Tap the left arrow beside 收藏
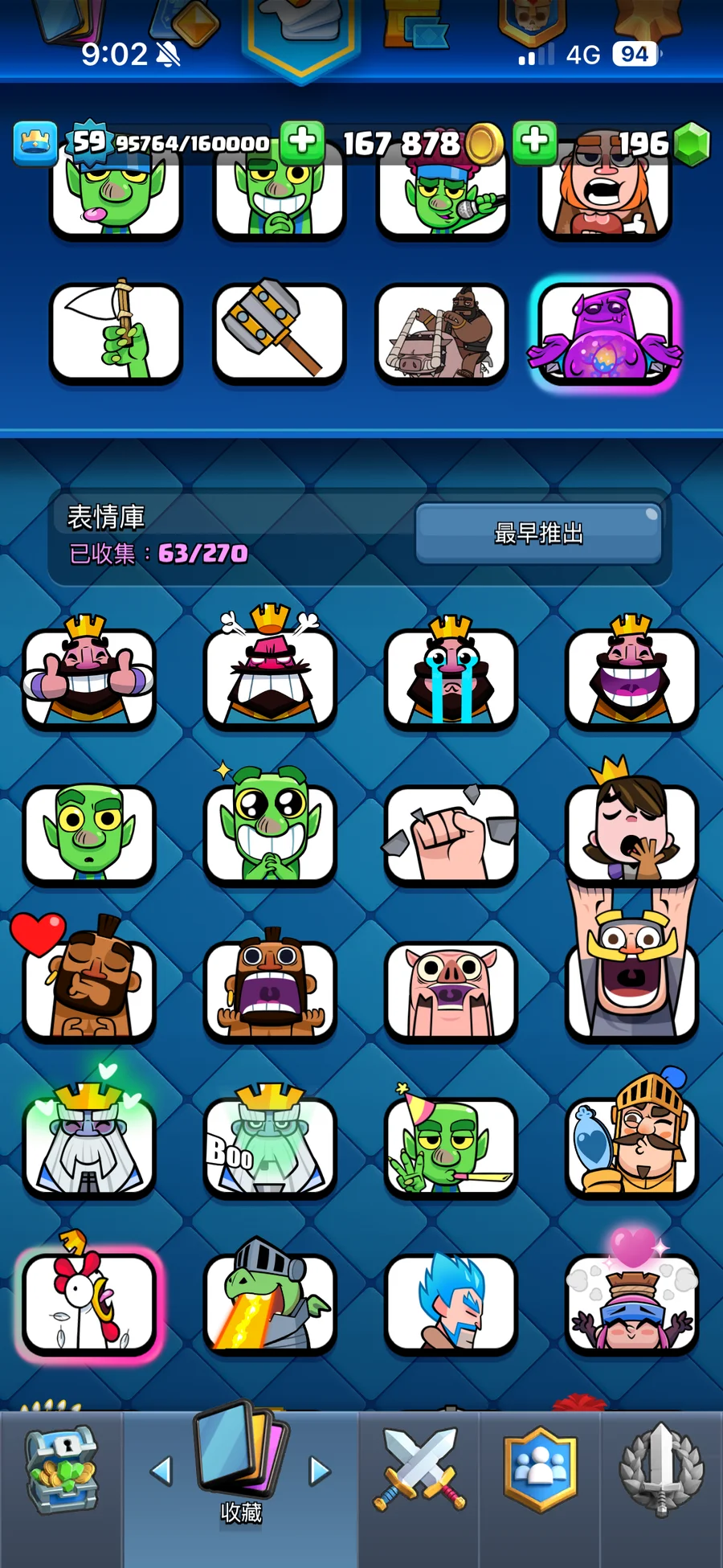Screen dimensions: 723x1568 click(x=162, y=1471)
